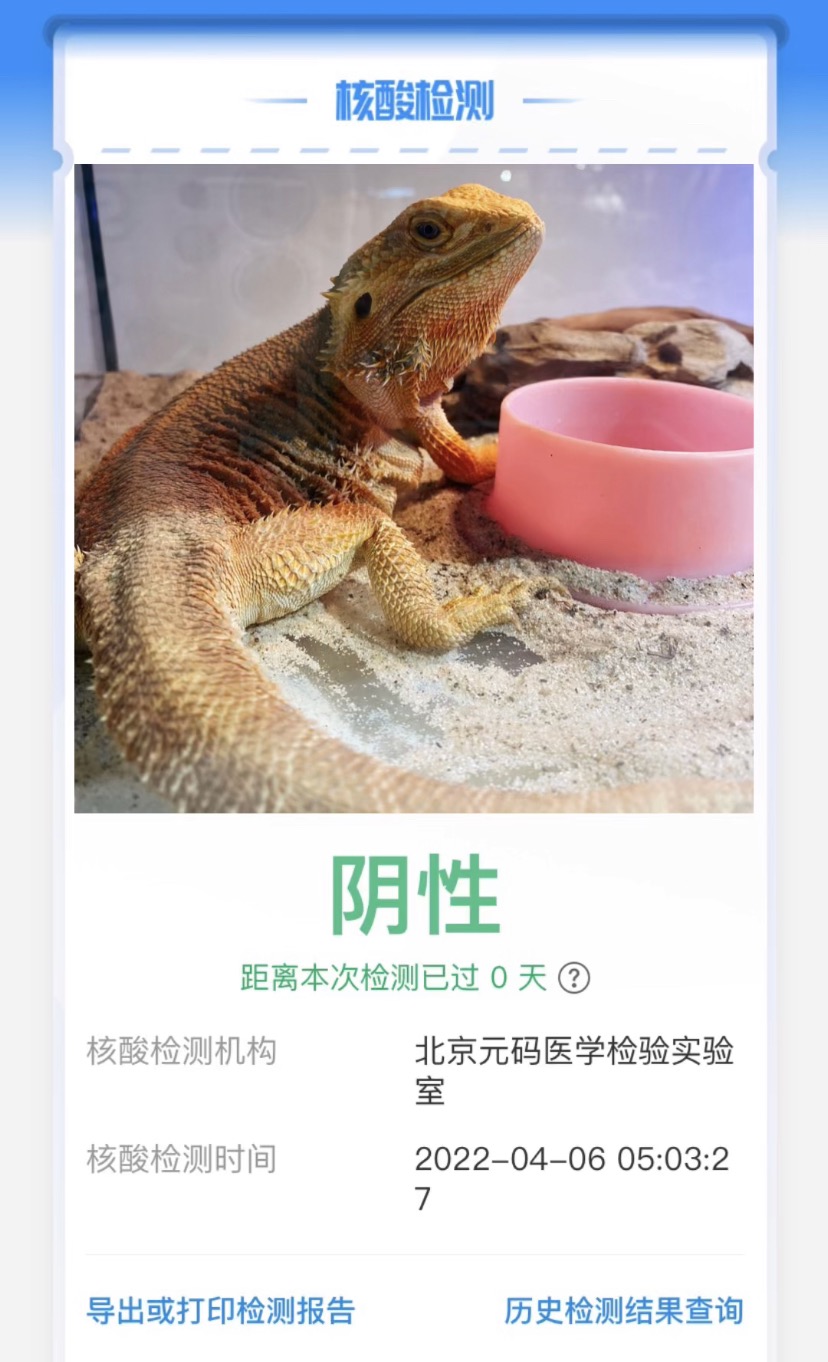Open 历史检测结果查询
828x1362 pixels.
tap(624, 1310)
